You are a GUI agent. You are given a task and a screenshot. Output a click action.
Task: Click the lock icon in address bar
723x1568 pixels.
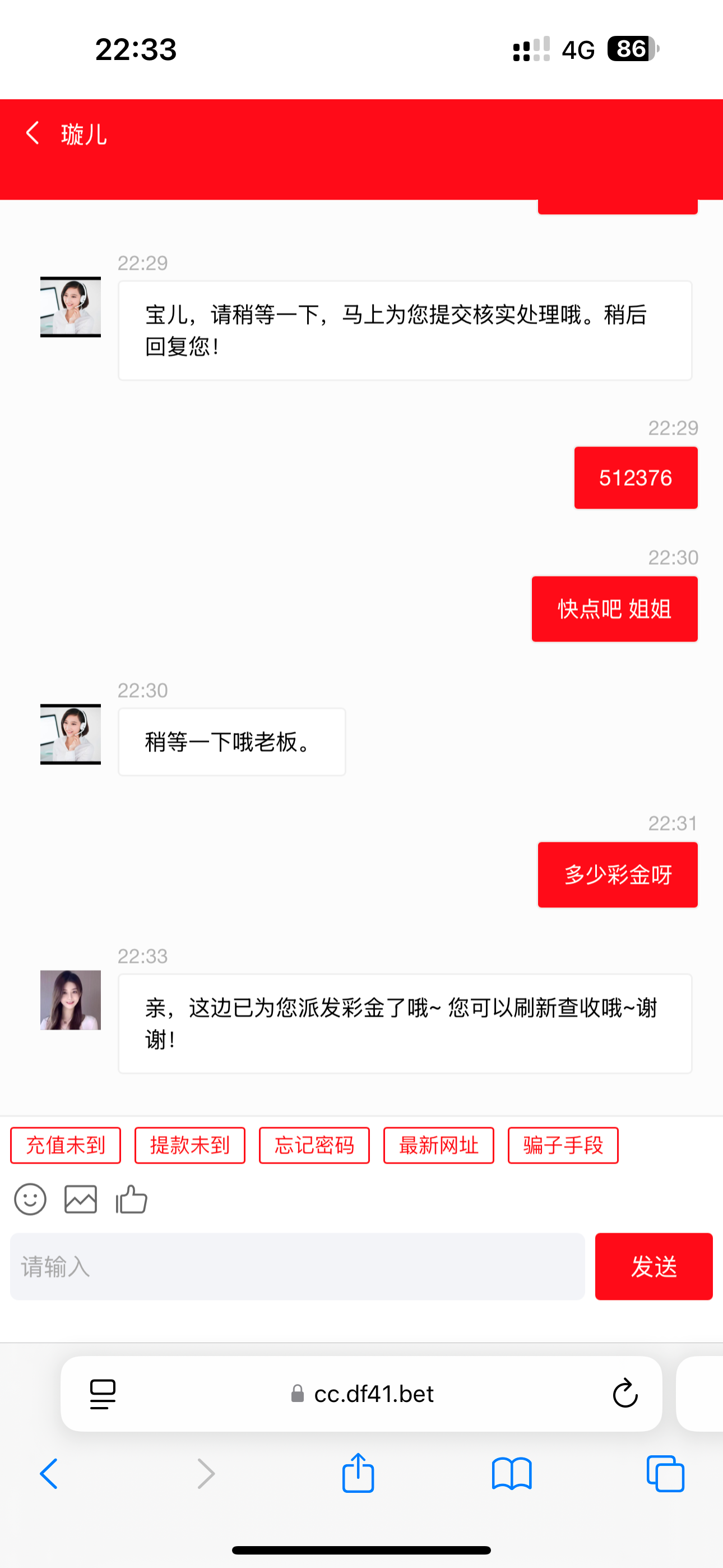coord(297,1394)
